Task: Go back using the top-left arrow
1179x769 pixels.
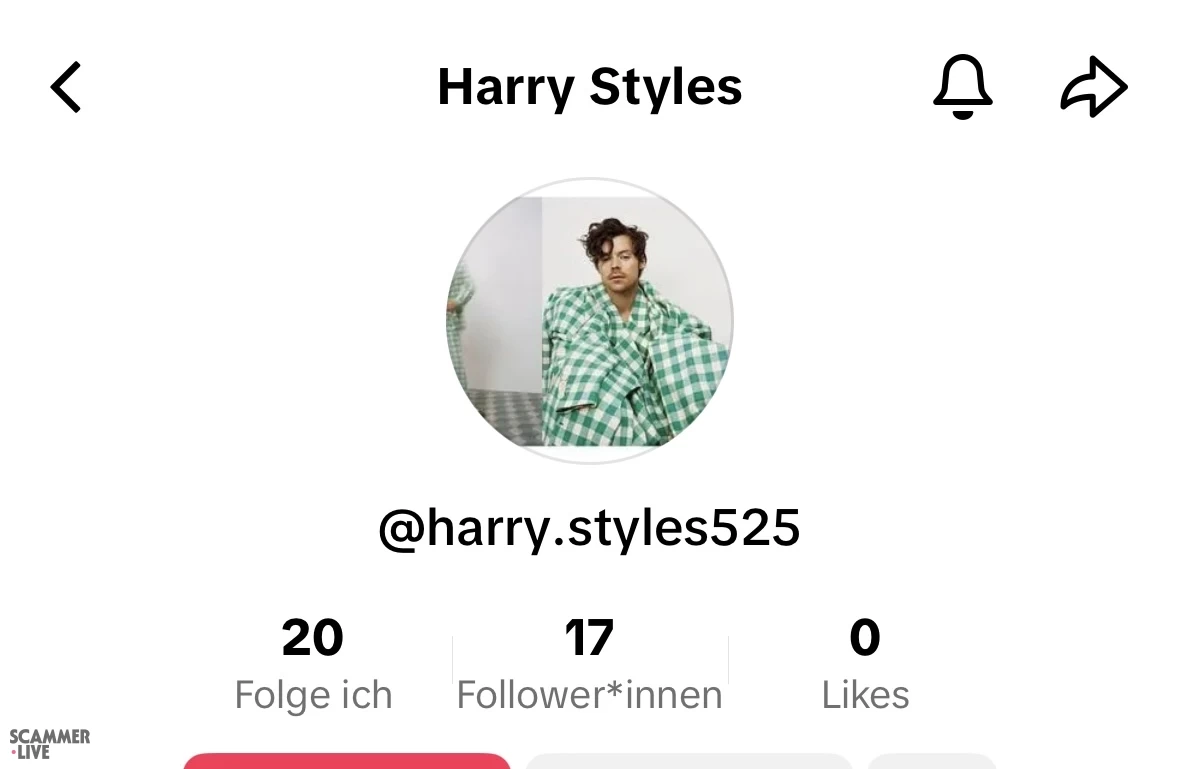Action: pyautogui.click(x=66, y=87)
